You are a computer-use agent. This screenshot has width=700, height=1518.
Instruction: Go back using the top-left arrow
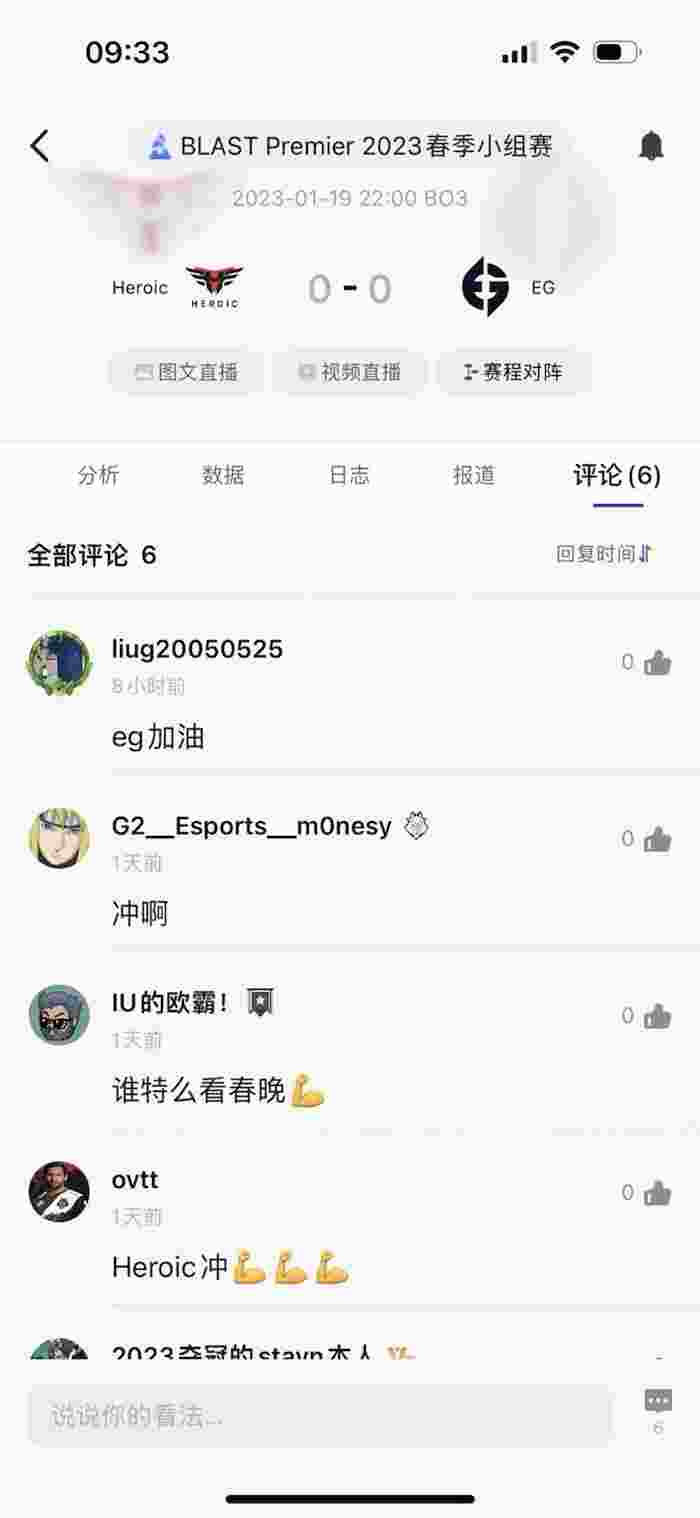click(x=40, y=146)
